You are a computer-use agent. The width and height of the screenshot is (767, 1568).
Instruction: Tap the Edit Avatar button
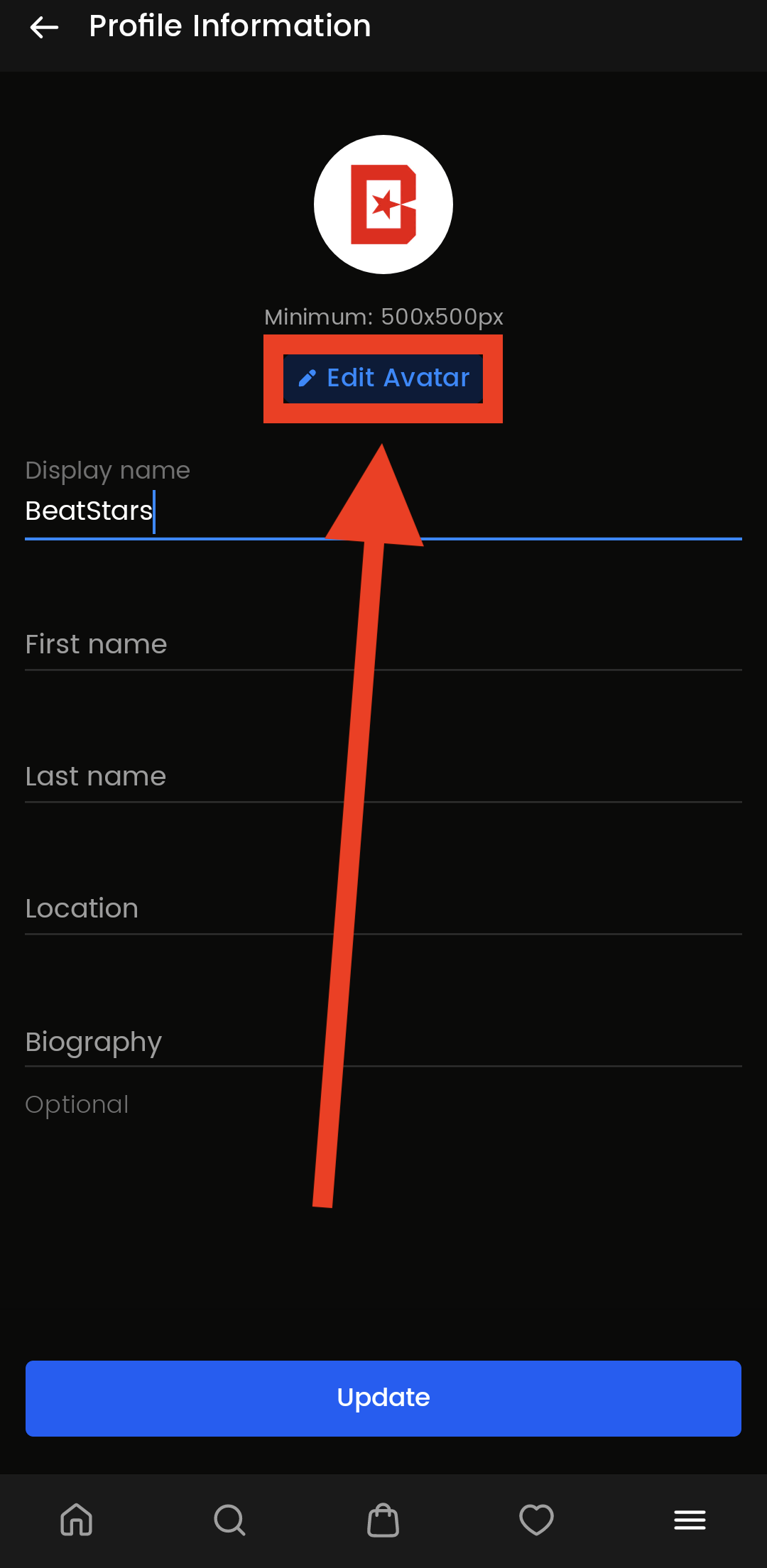pos(383,379)
